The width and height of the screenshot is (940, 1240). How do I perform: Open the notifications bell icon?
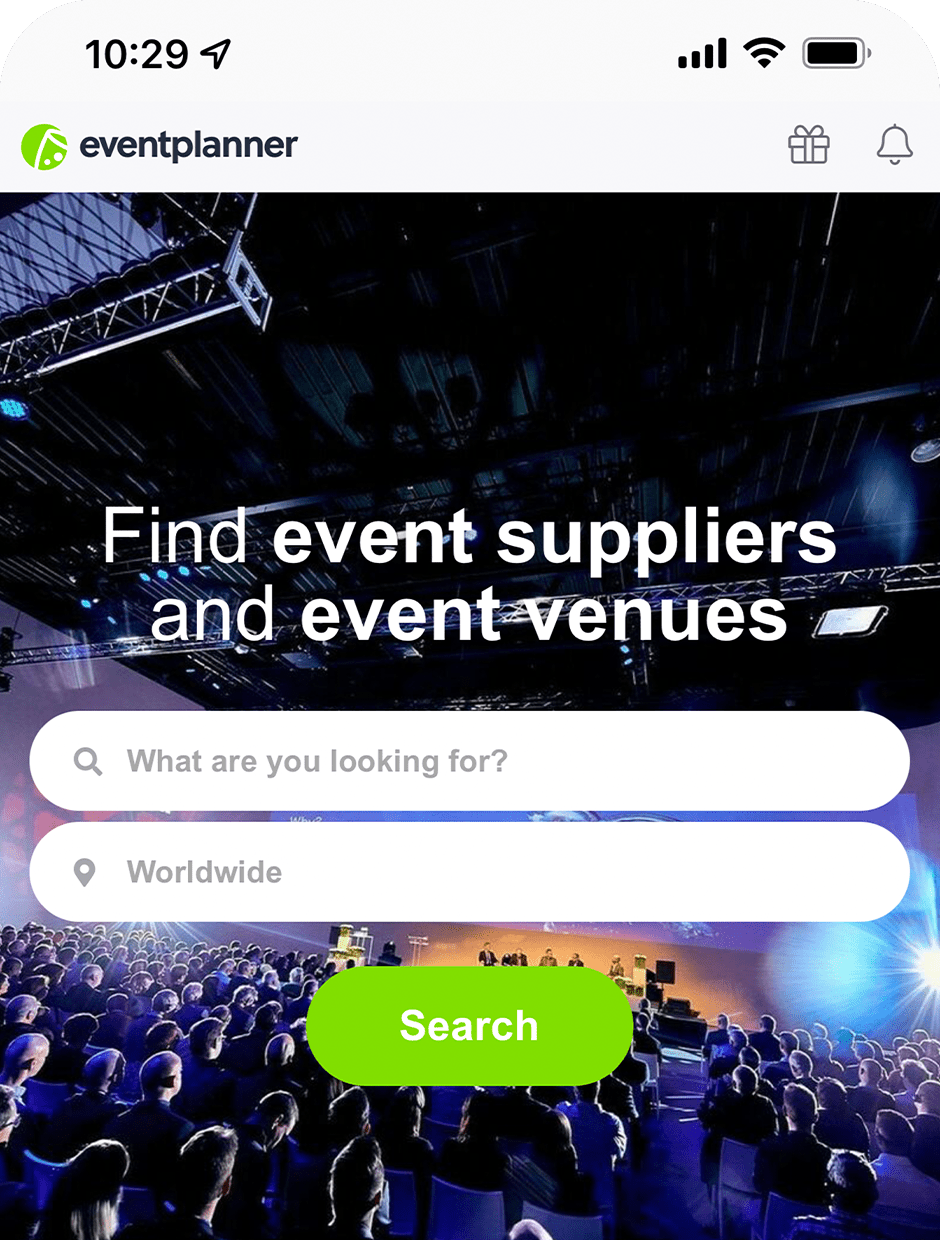click(895, 144)
